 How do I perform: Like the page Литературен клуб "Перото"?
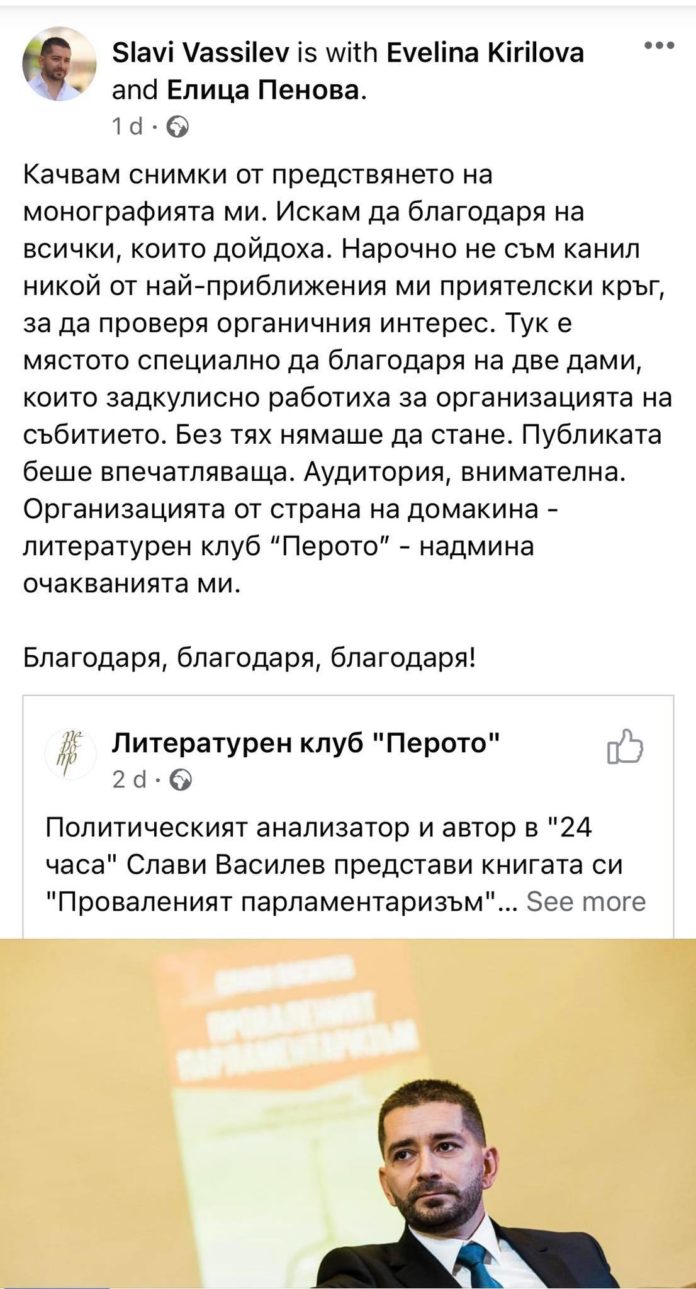(626, 746)
